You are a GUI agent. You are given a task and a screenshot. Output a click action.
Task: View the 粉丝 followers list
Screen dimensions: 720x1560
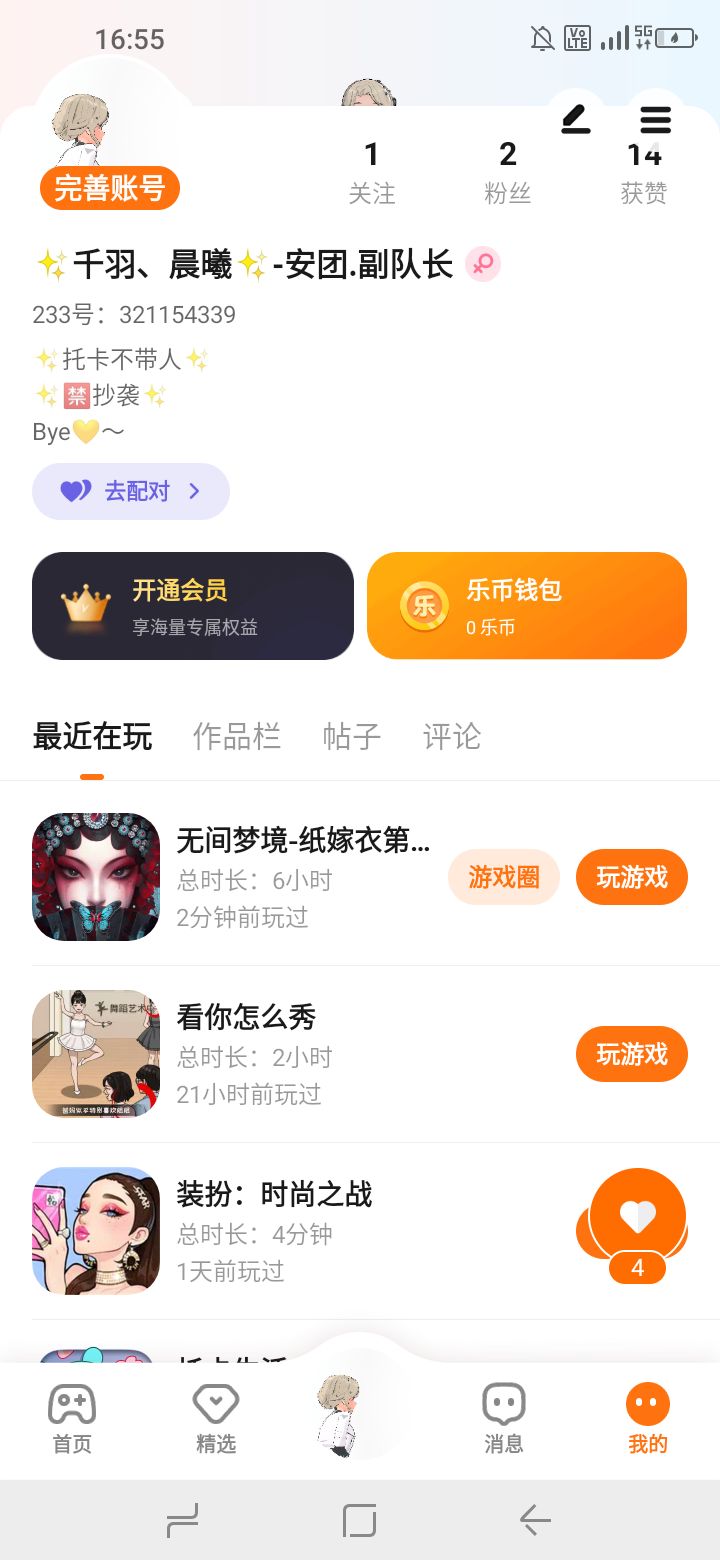coord(508,172)
